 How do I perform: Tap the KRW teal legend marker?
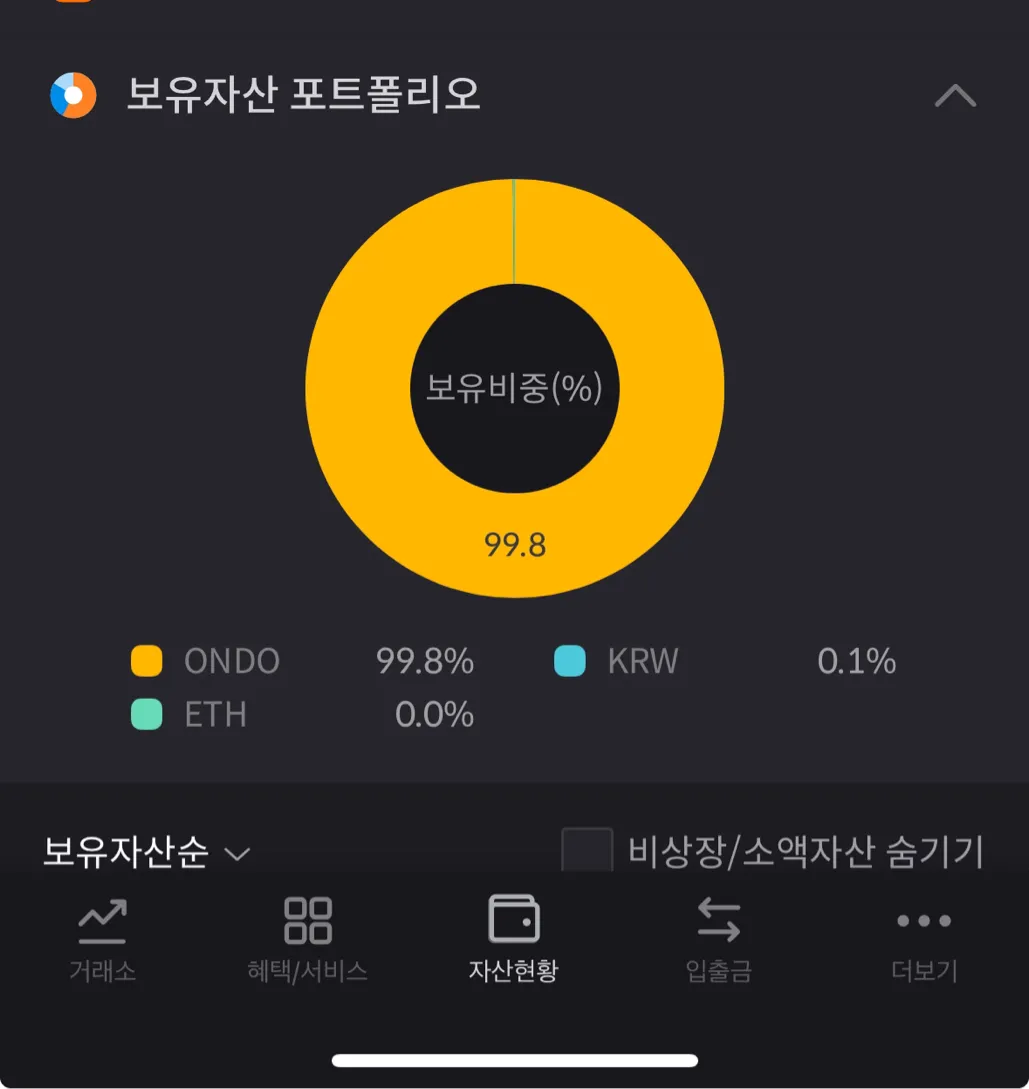coord(570,660)
